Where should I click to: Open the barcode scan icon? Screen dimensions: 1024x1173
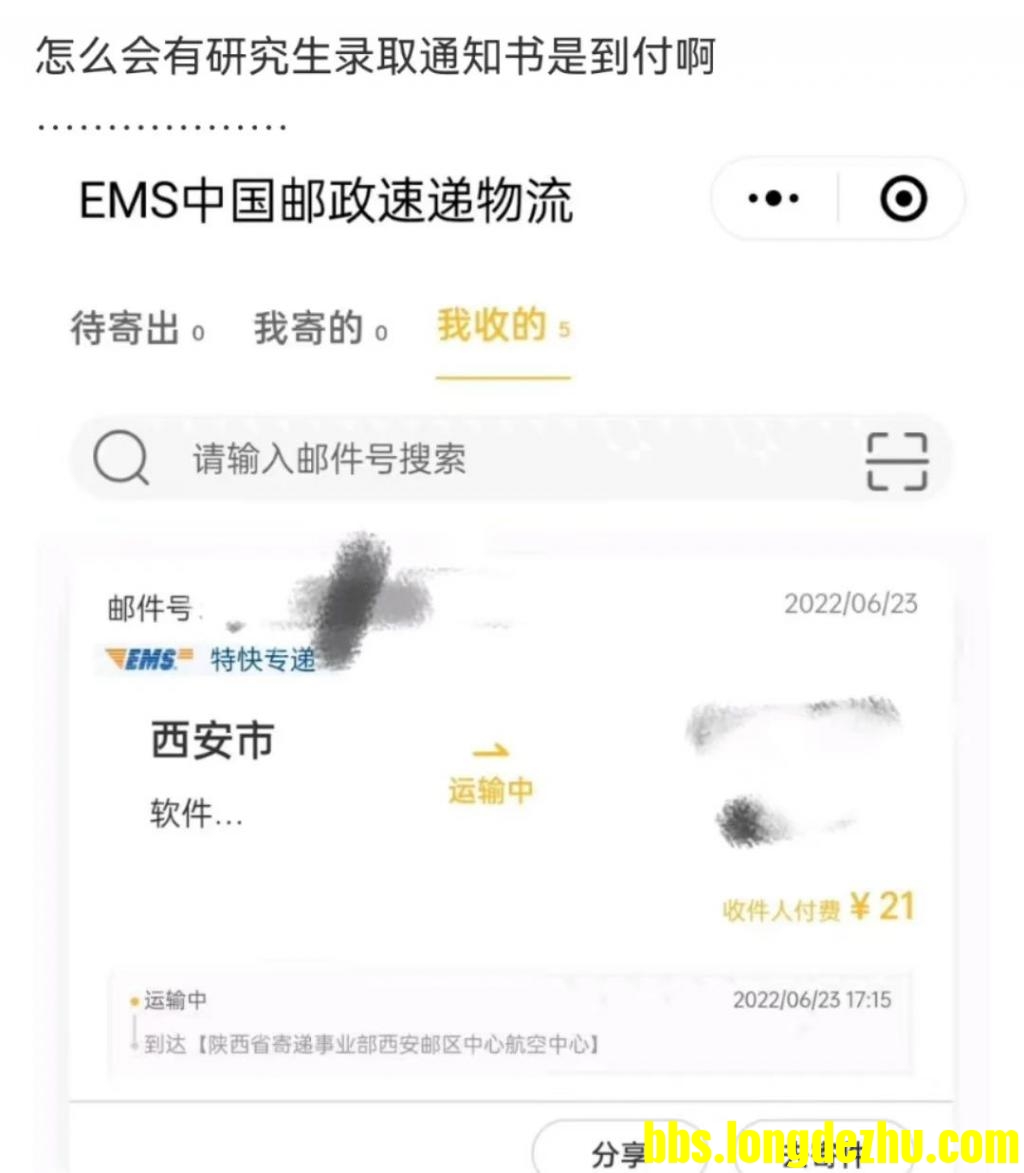point(896,462)
